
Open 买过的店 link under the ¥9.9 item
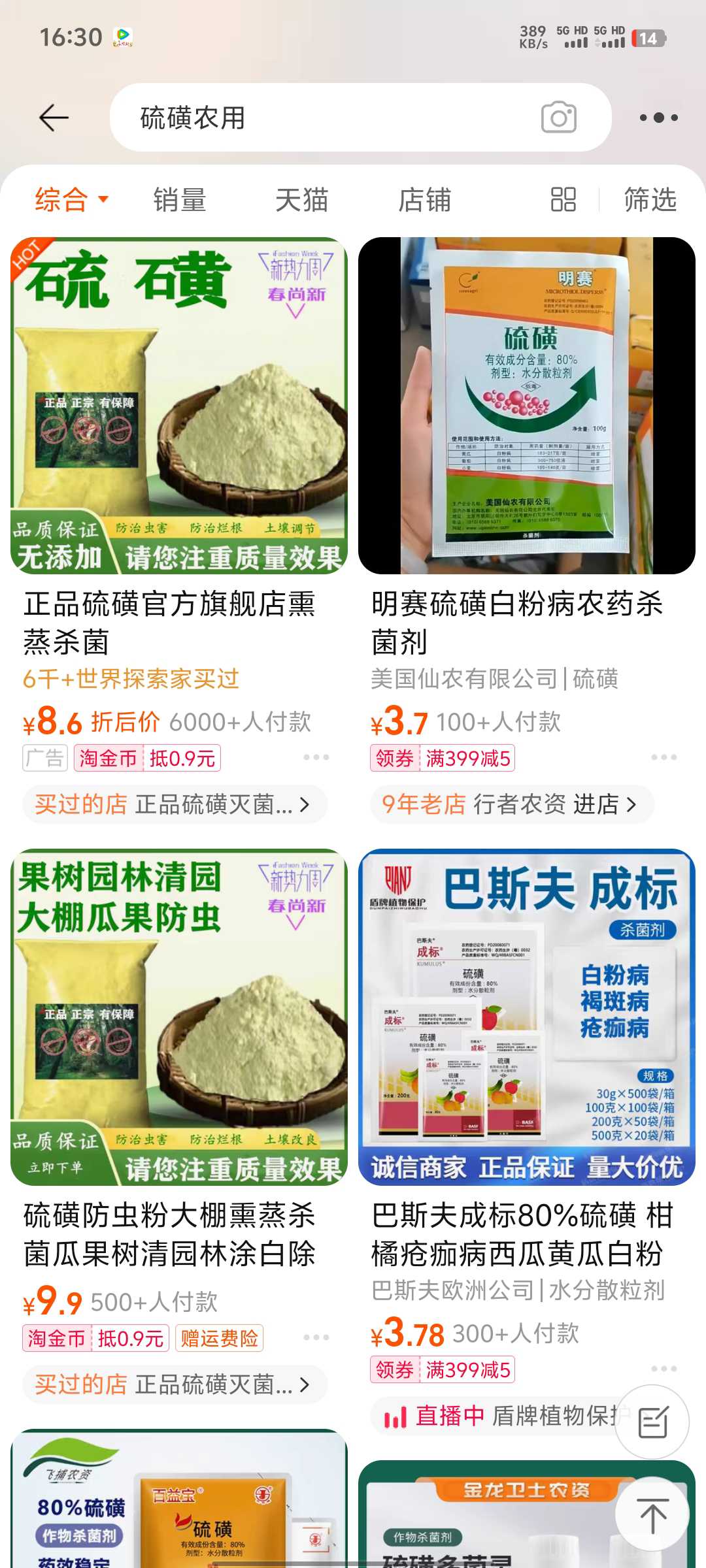point(173,1384)
